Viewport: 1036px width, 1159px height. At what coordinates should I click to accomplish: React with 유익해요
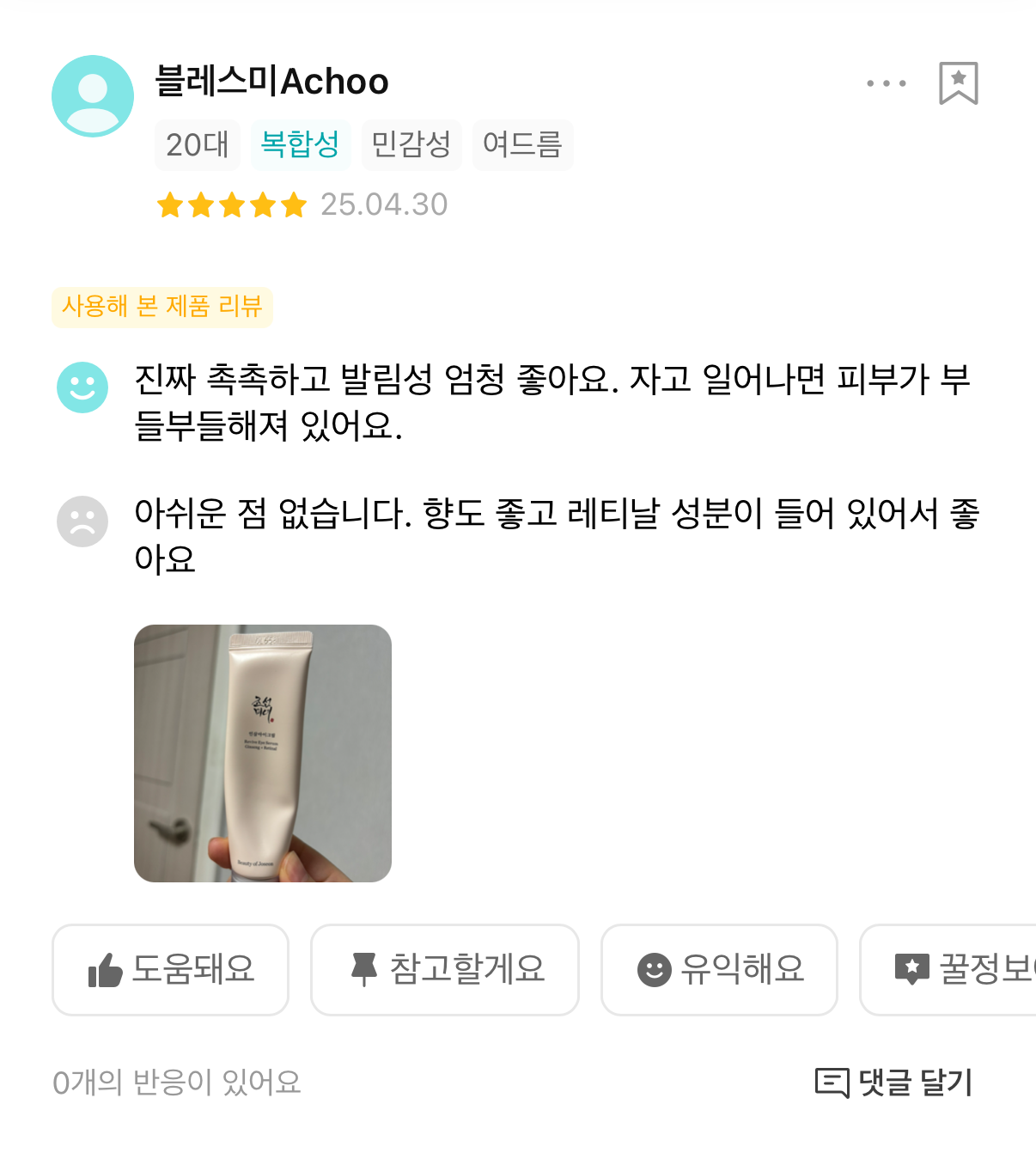[x=719, y=969]
